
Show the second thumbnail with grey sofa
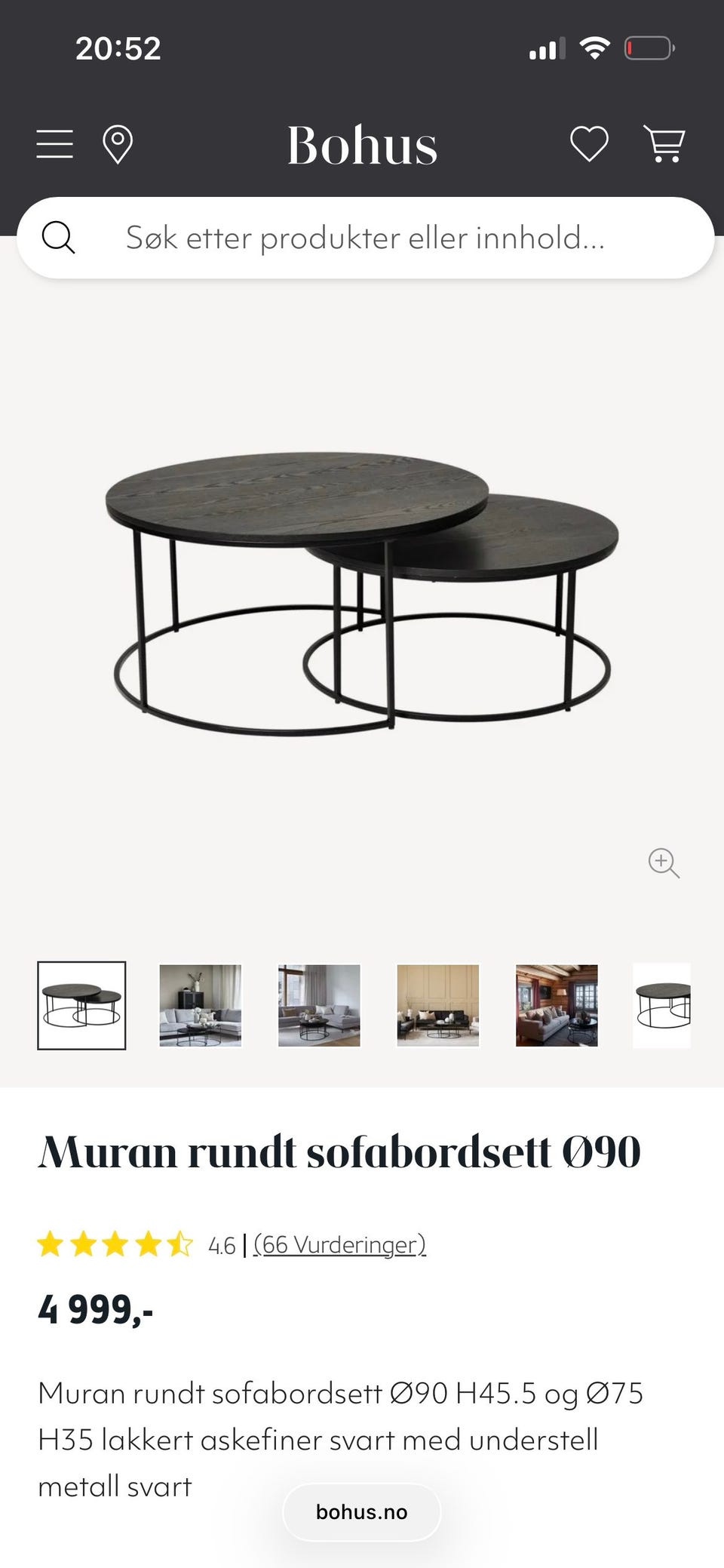pyautogui.click(x=201, y=1005)
